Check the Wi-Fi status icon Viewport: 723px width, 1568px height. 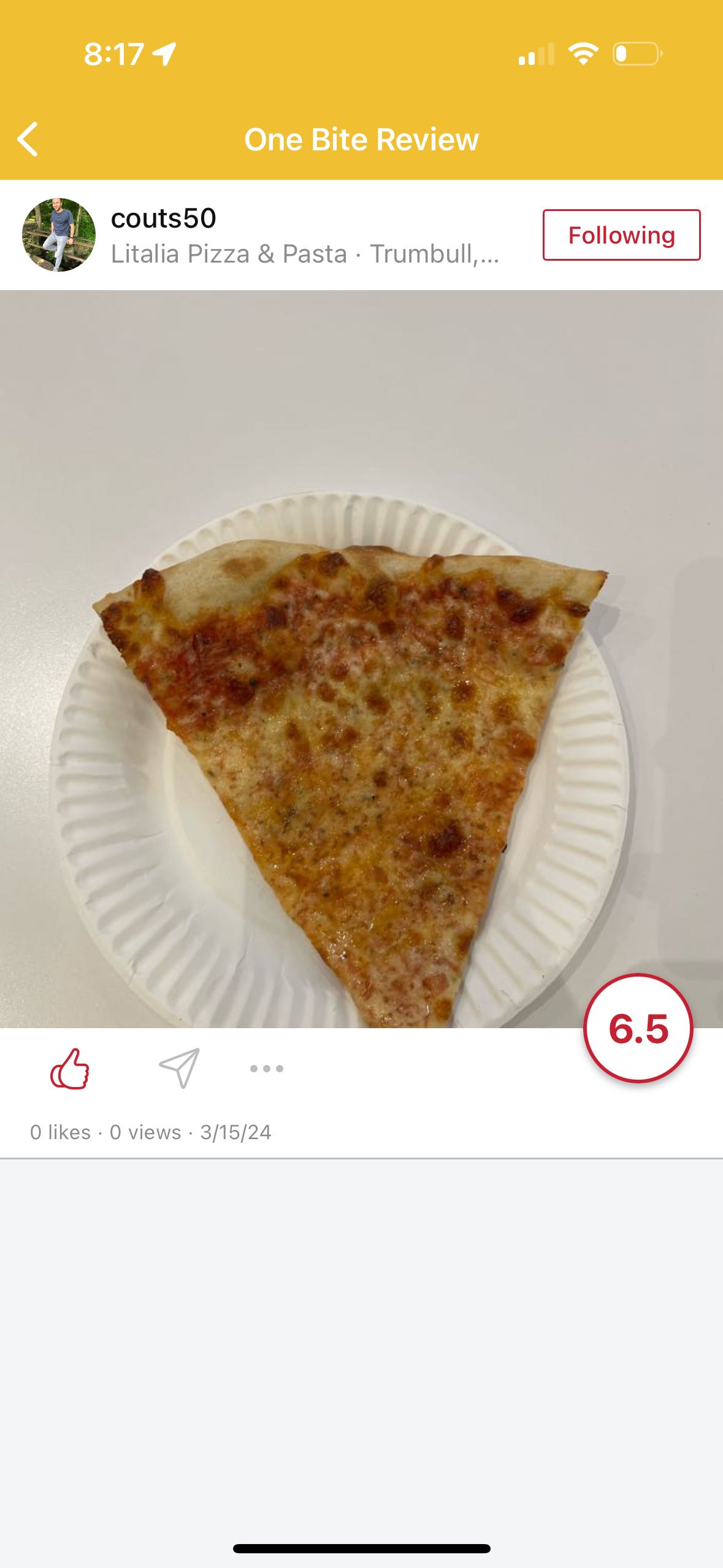[584, 54]
